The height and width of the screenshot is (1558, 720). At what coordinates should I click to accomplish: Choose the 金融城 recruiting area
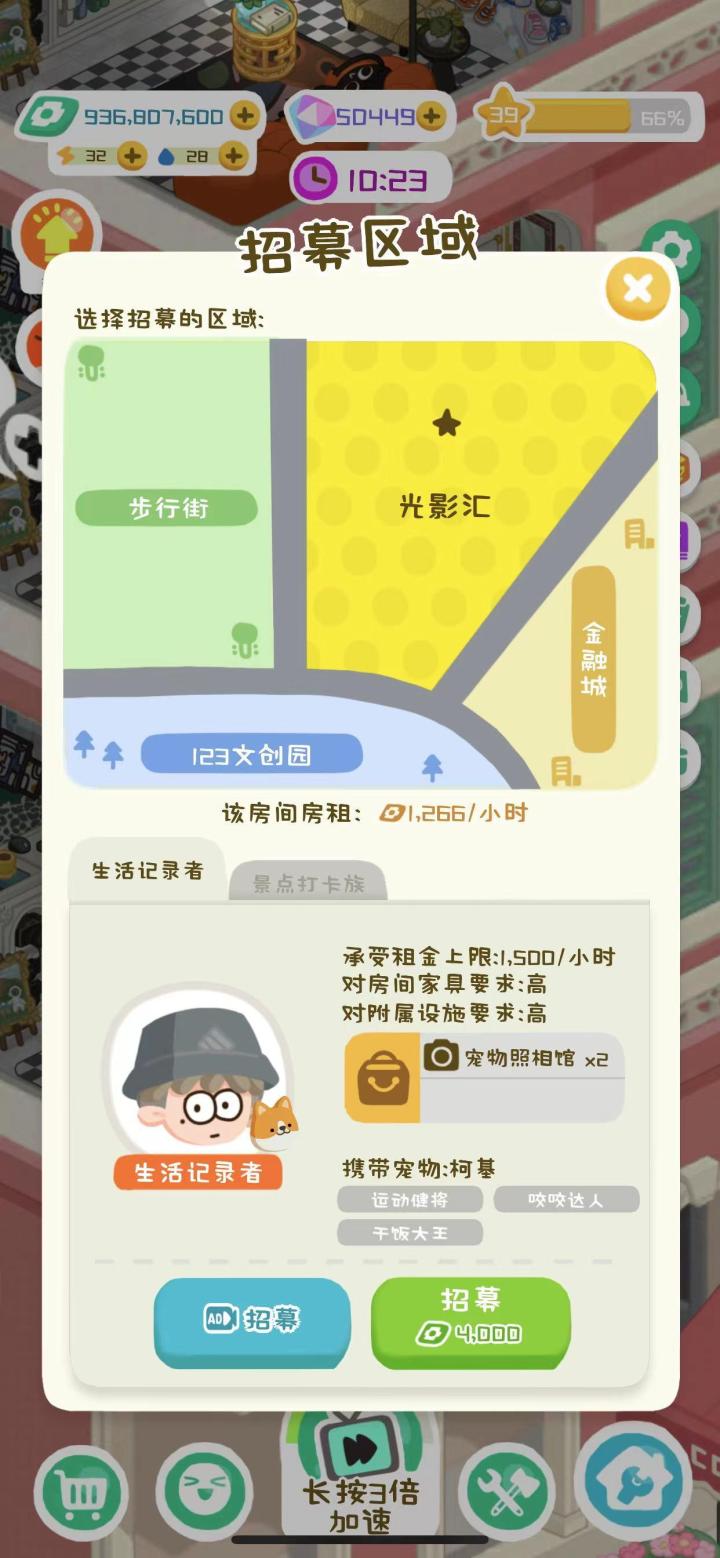[593, 660]
